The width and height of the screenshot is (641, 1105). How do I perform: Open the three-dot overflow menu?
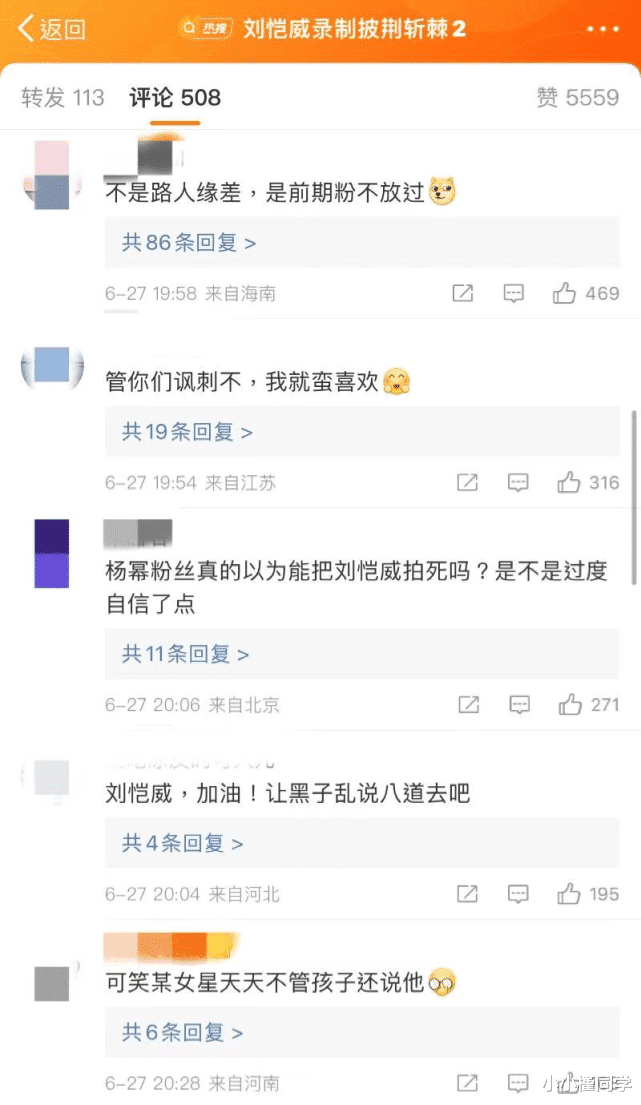tap(603, 28)
